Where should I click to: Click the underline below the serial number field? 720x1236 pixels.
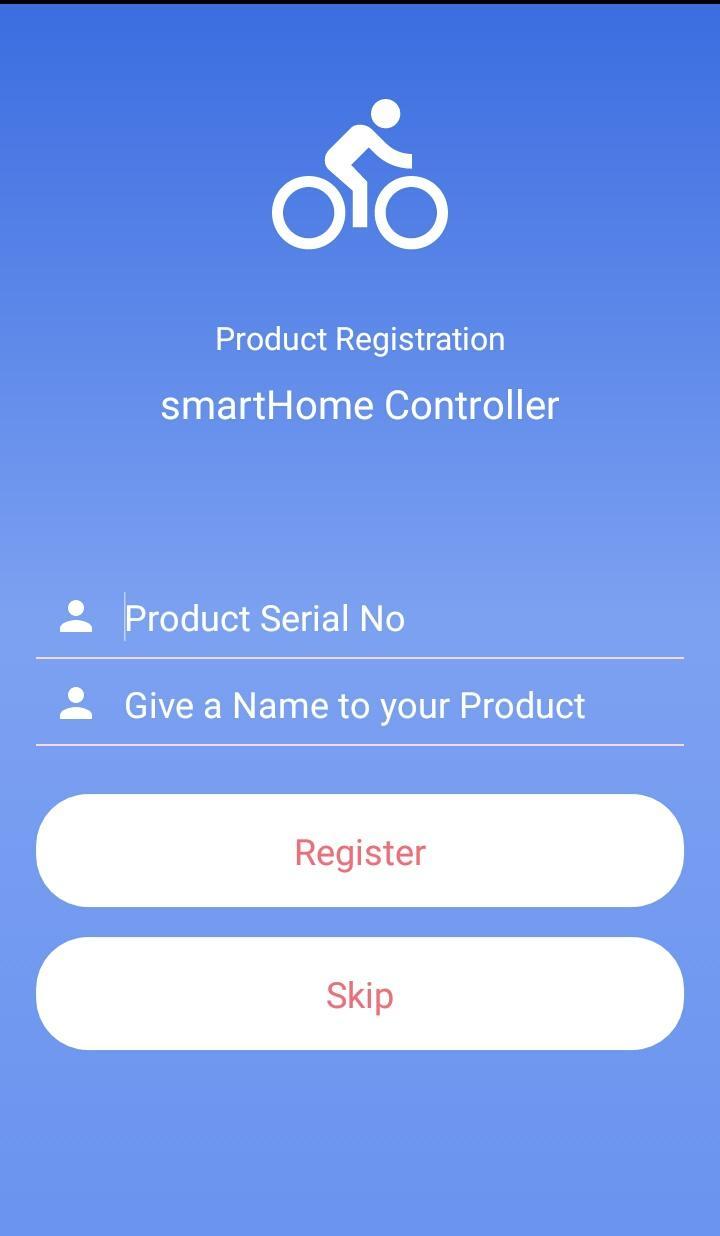[360, 655]
